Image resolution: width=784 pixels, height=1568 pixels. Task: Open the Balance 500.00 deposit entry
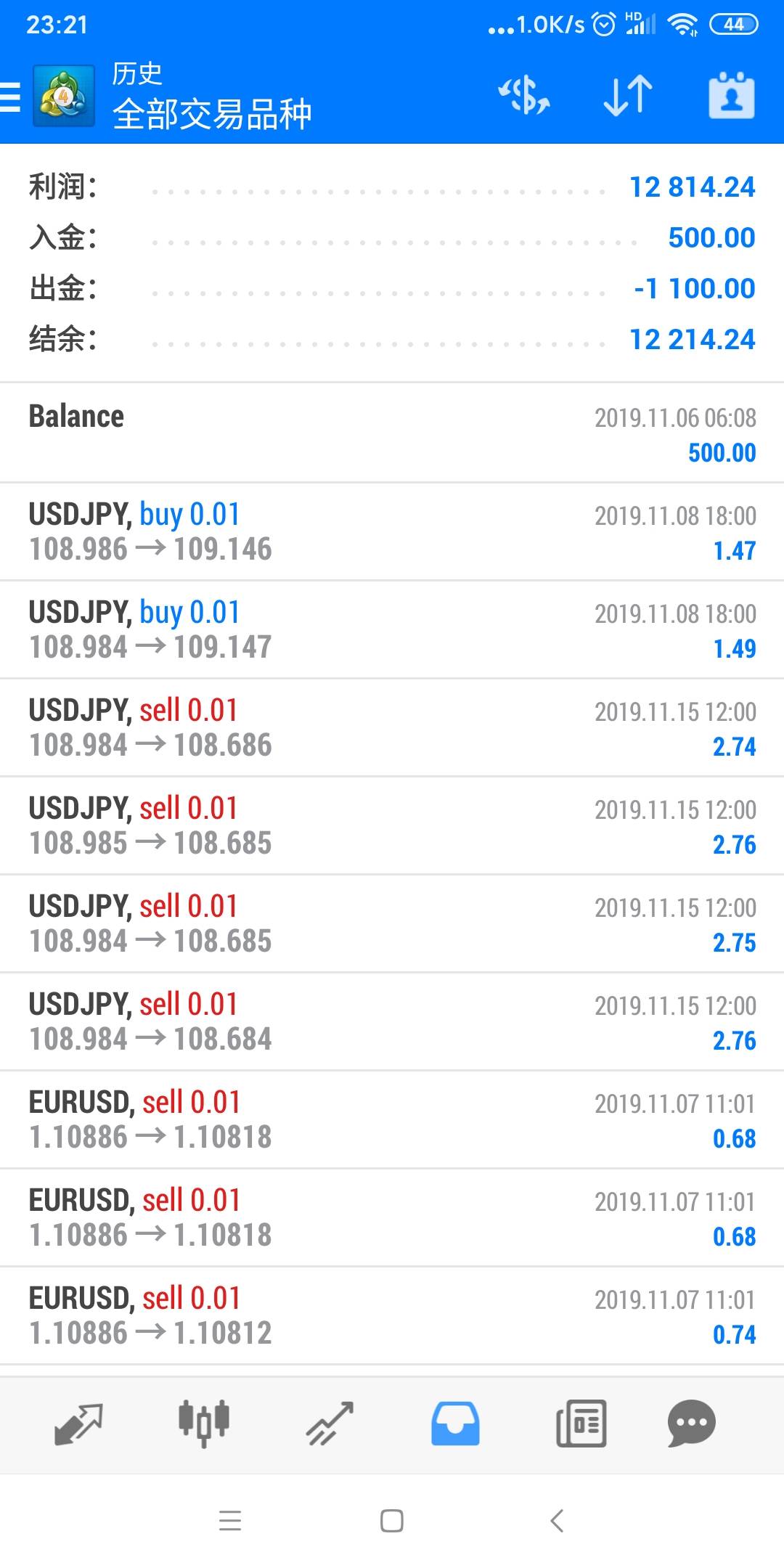pos(392,433)
